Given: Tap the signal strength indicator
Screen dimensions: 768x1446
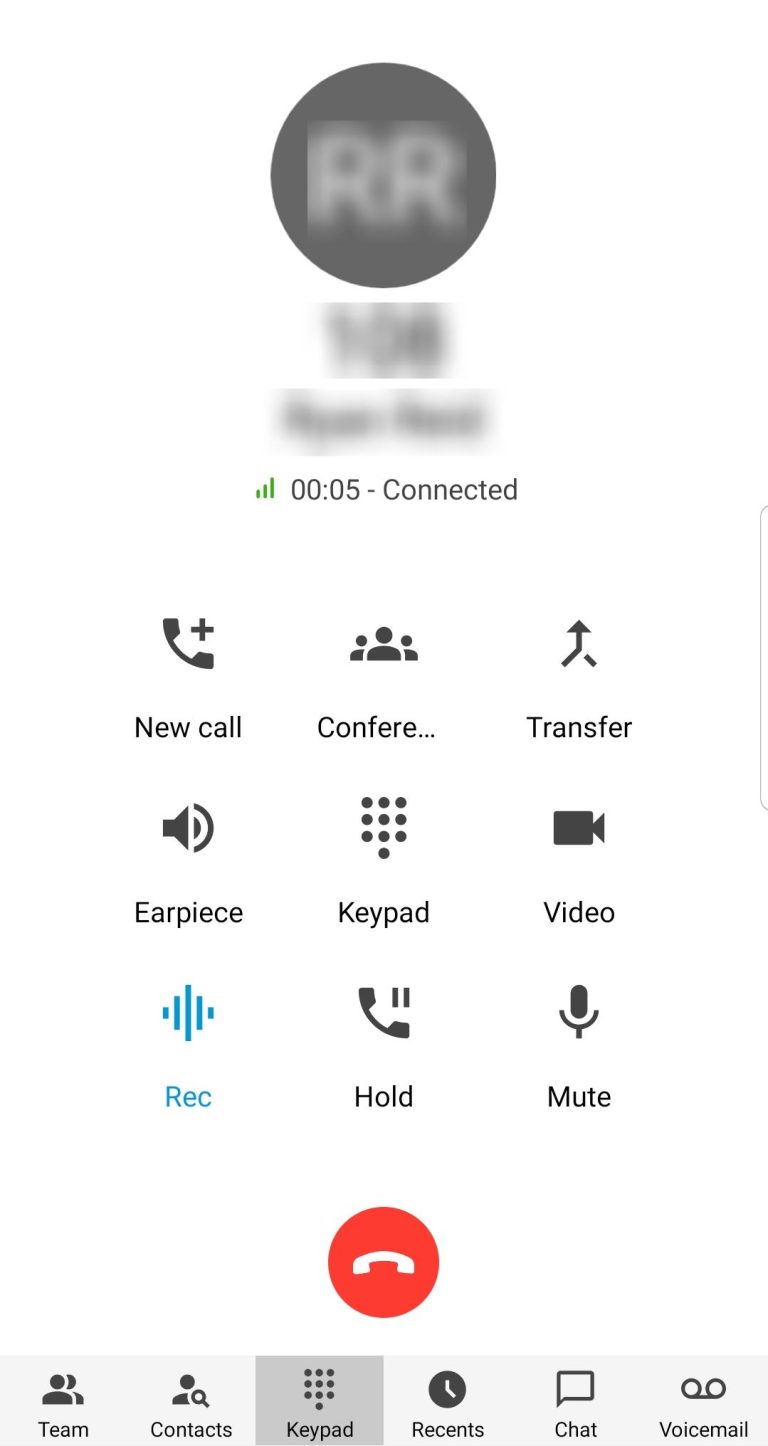Looking at the screenshot, I should click(265, 488).
